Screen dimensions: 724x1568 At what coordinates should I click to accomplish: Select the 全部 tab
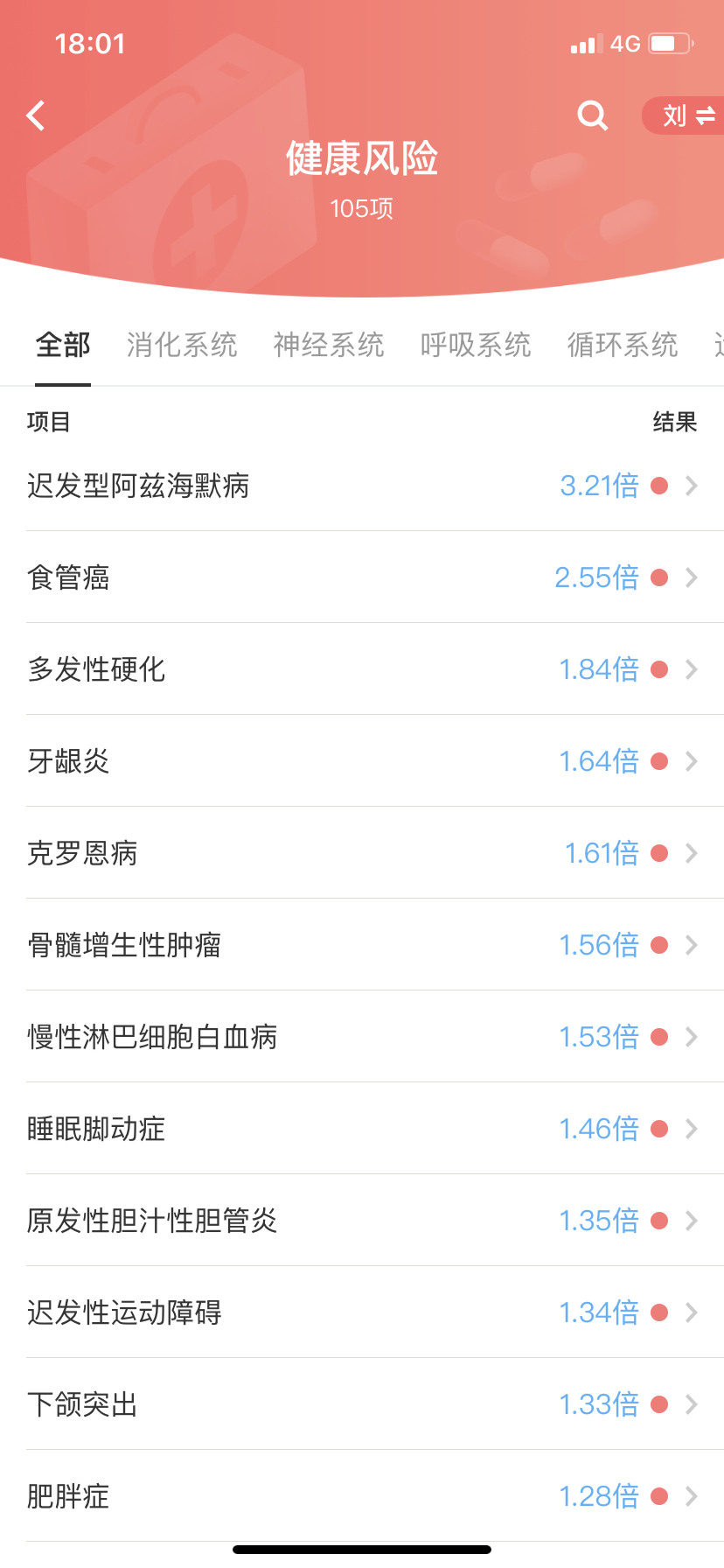pos(63,345)
